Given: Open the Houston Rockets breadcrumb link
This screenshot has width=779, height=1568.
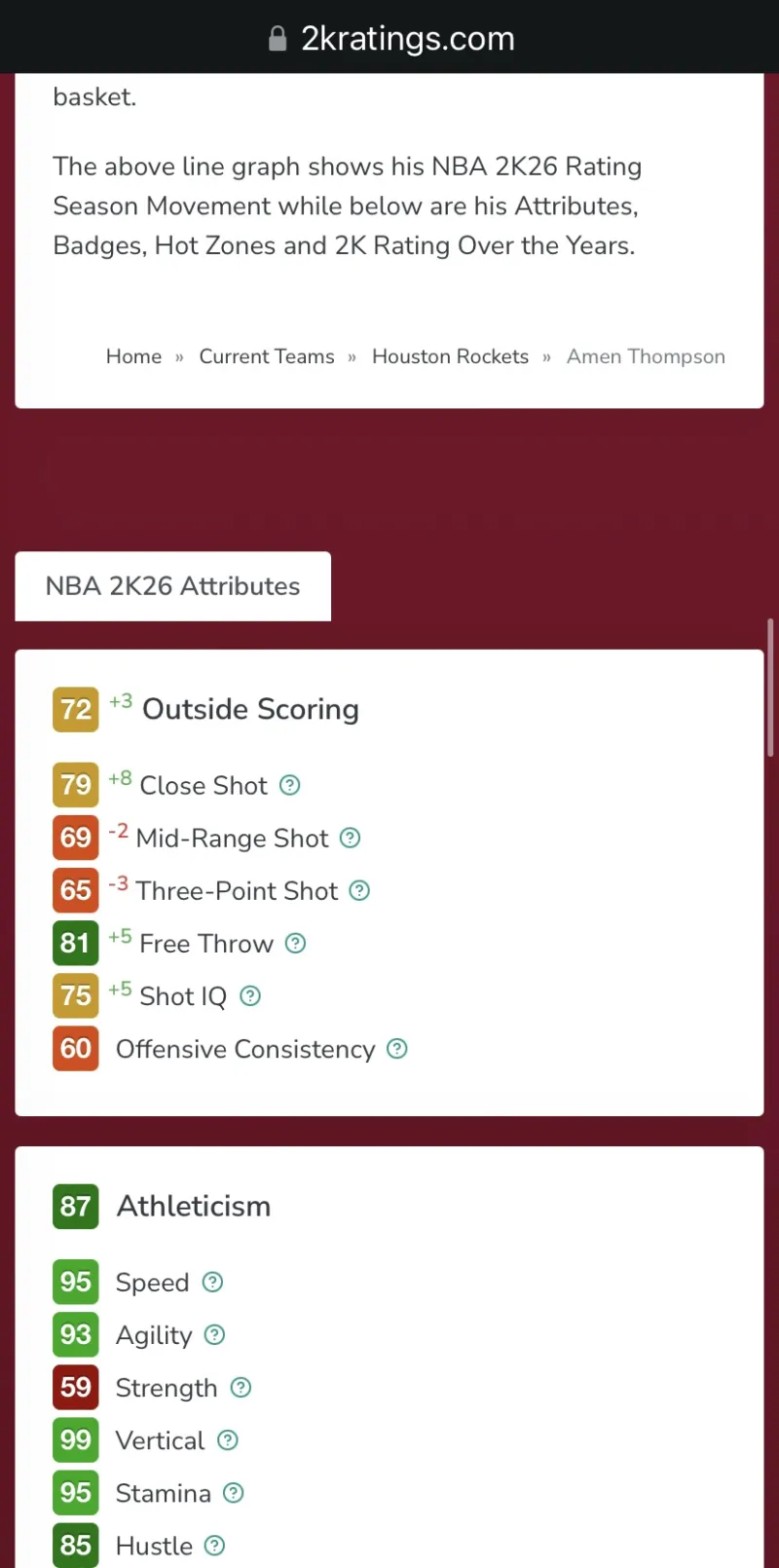Looking at the screenshot, I should click(450, 356).
